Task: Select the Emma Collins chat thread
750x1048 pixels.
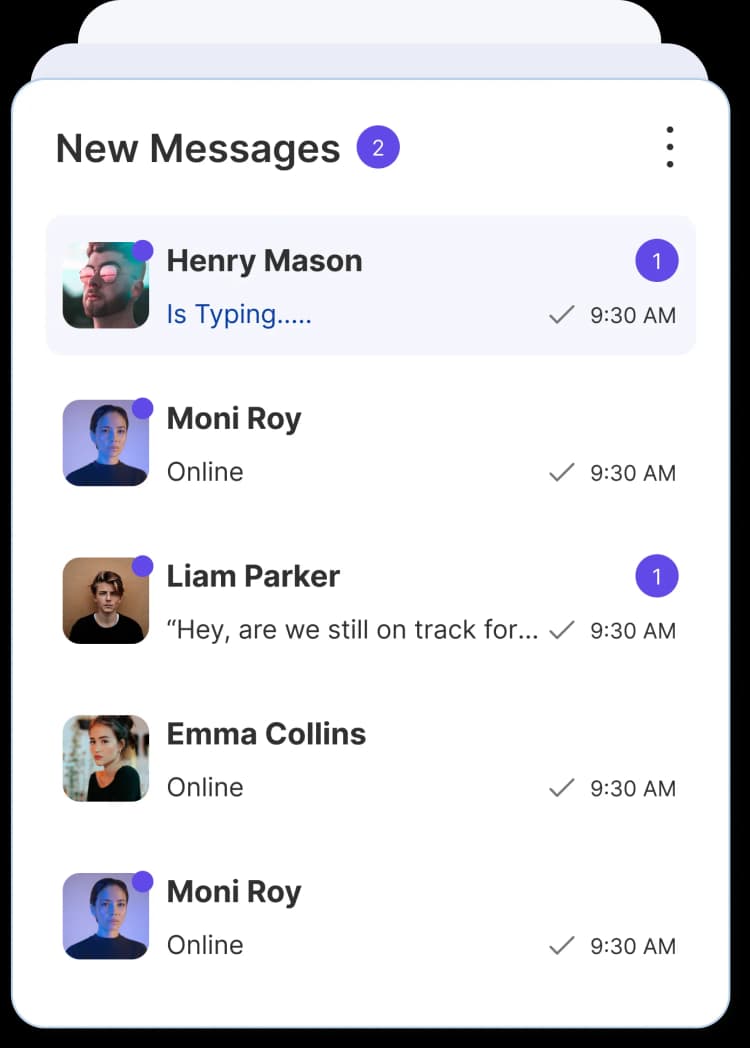Action: coord(370,759)
